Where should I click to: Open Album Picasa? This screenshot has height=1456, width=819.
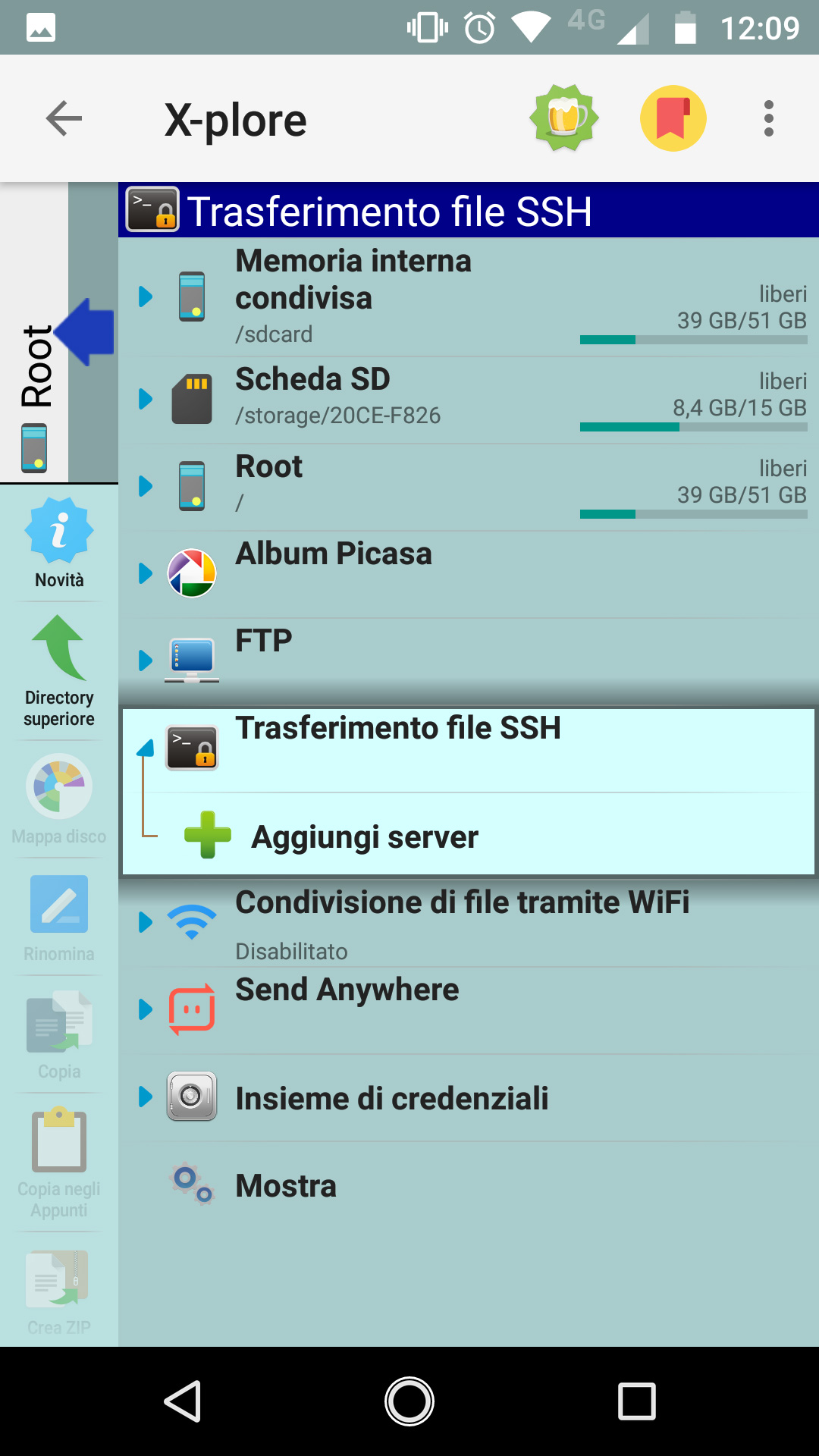334,554
